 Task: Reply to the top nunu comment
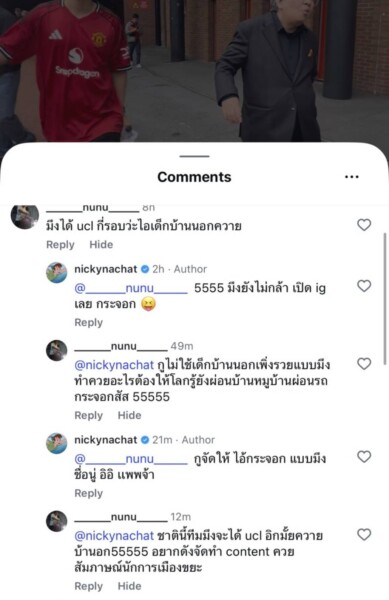coord(60,245)
